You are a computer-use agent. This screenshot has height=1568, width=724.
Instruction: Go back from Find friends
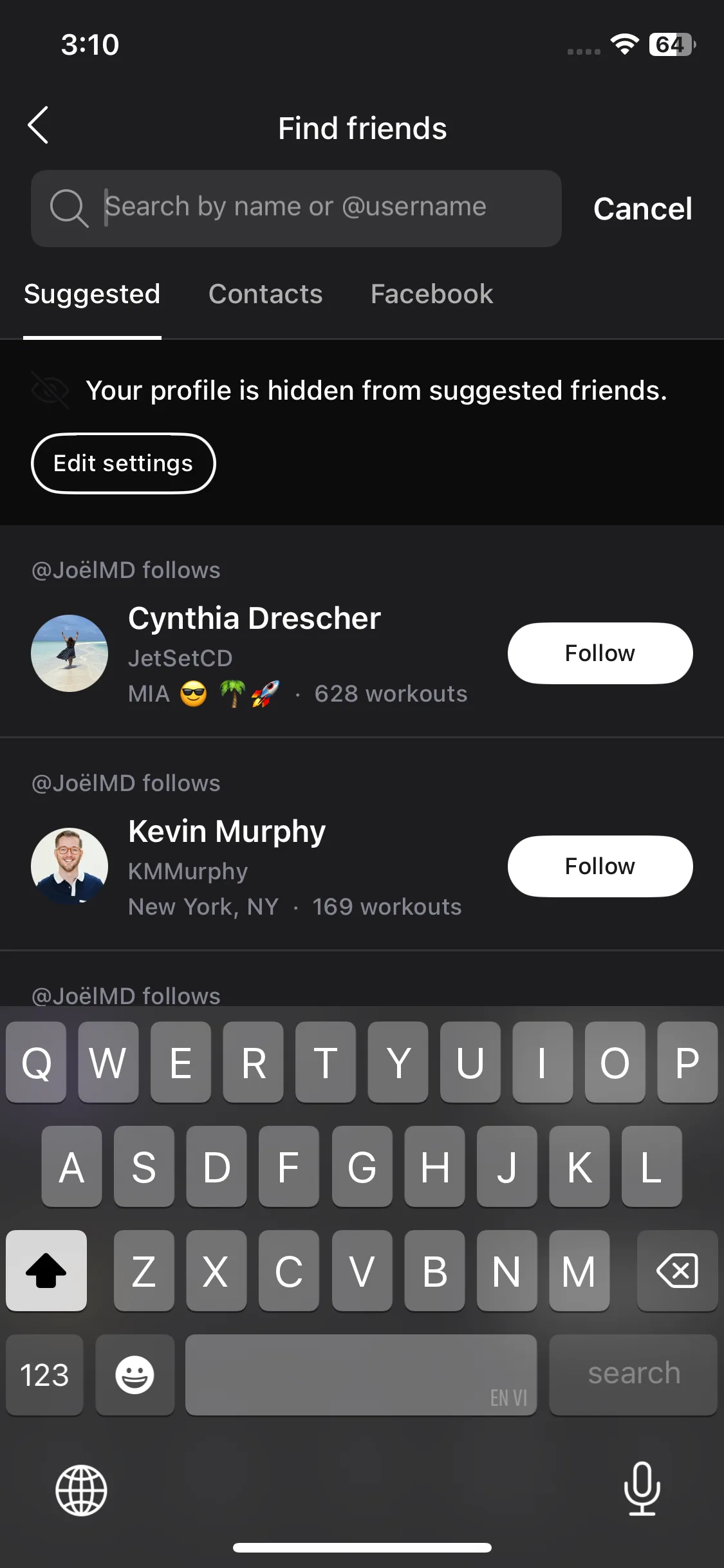point(39,126)
